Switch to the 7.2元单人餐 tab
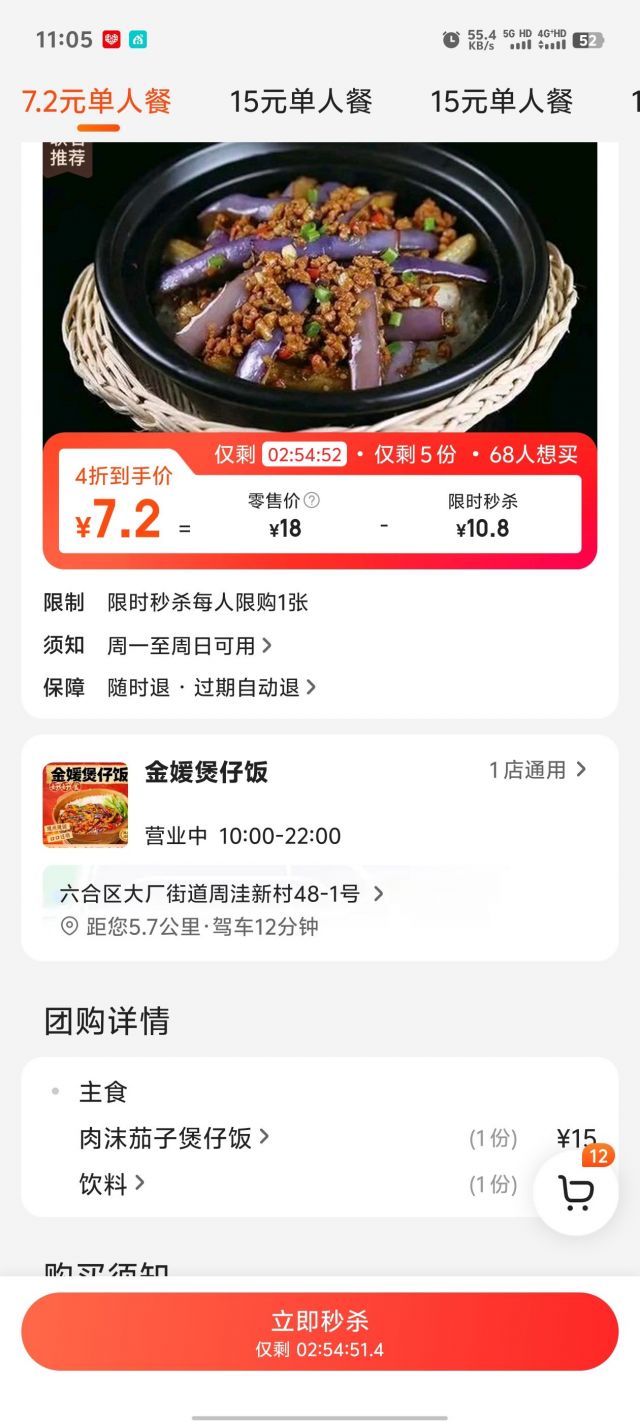Screen dimensions: 640x1422 (97, 102)
